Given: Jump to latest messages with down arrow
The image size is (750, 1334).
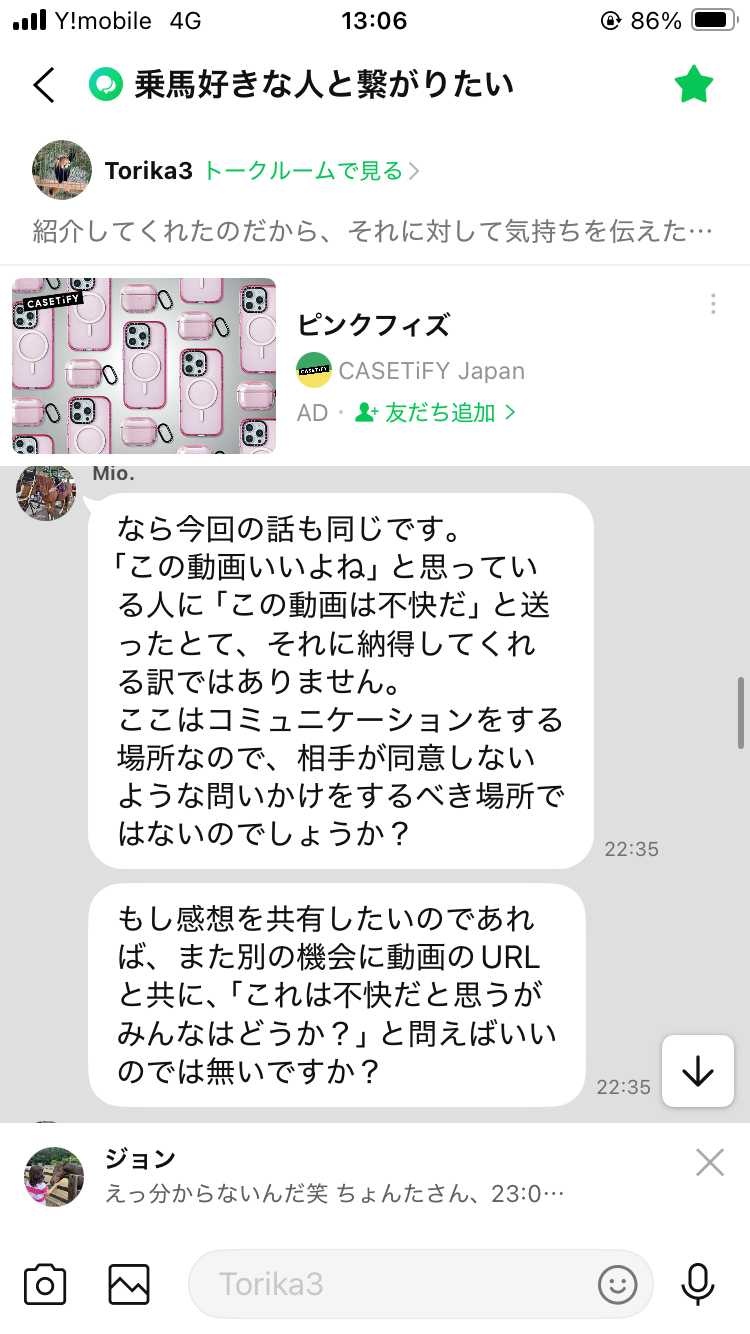Looking at the screenshot, I should 698,1071.
